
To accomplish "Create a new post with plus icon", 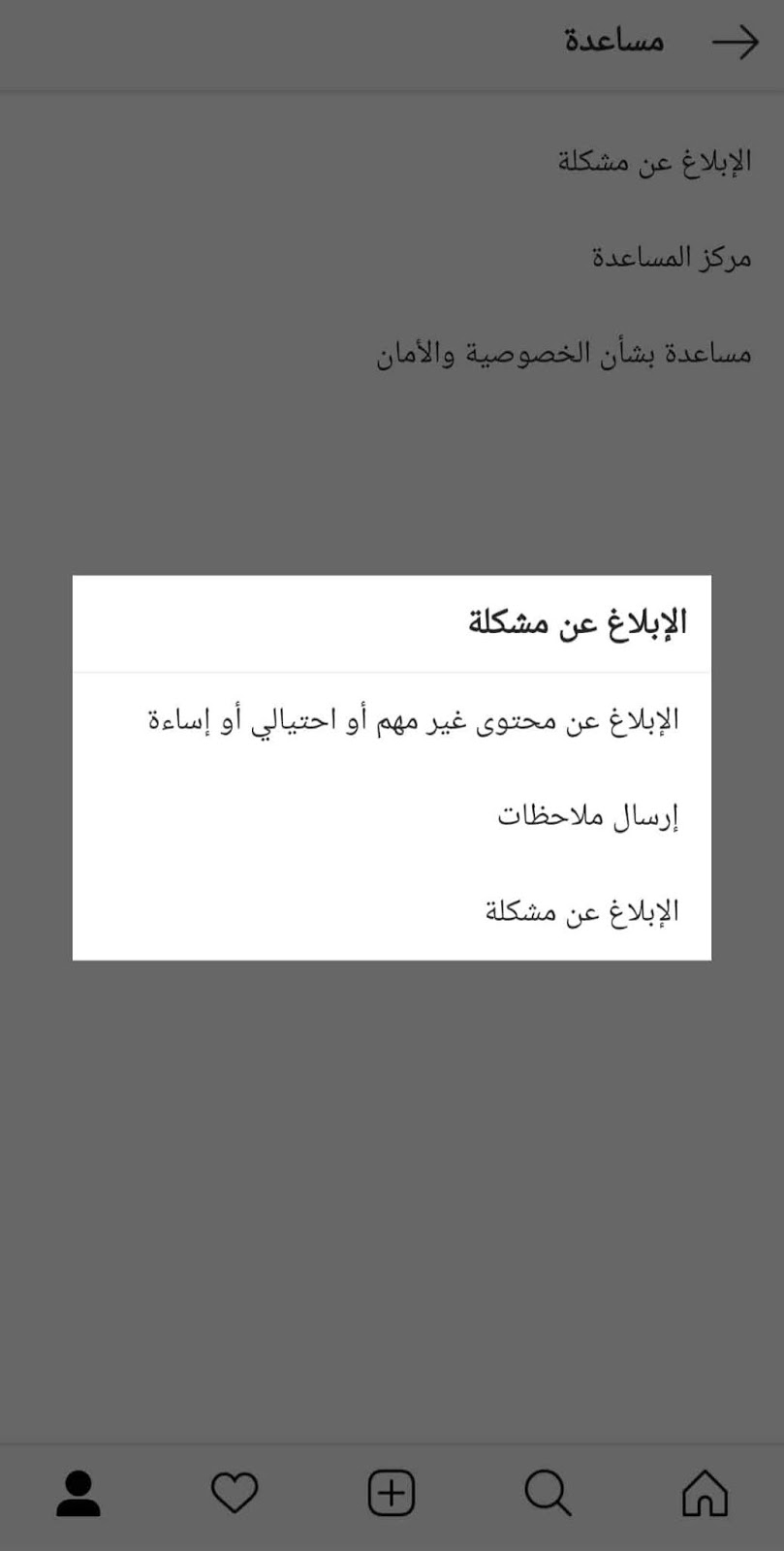I will (392, 1493).
